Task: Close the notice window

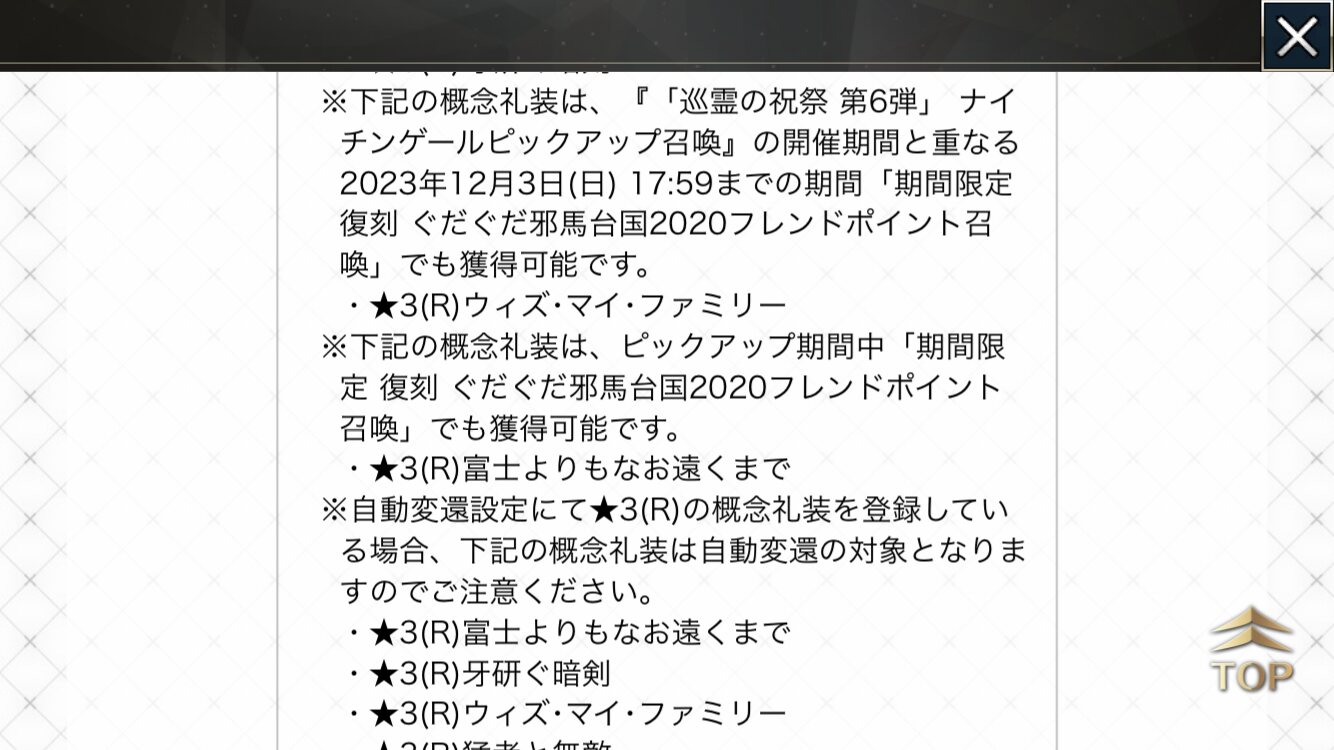Action: click(1296, 37)
